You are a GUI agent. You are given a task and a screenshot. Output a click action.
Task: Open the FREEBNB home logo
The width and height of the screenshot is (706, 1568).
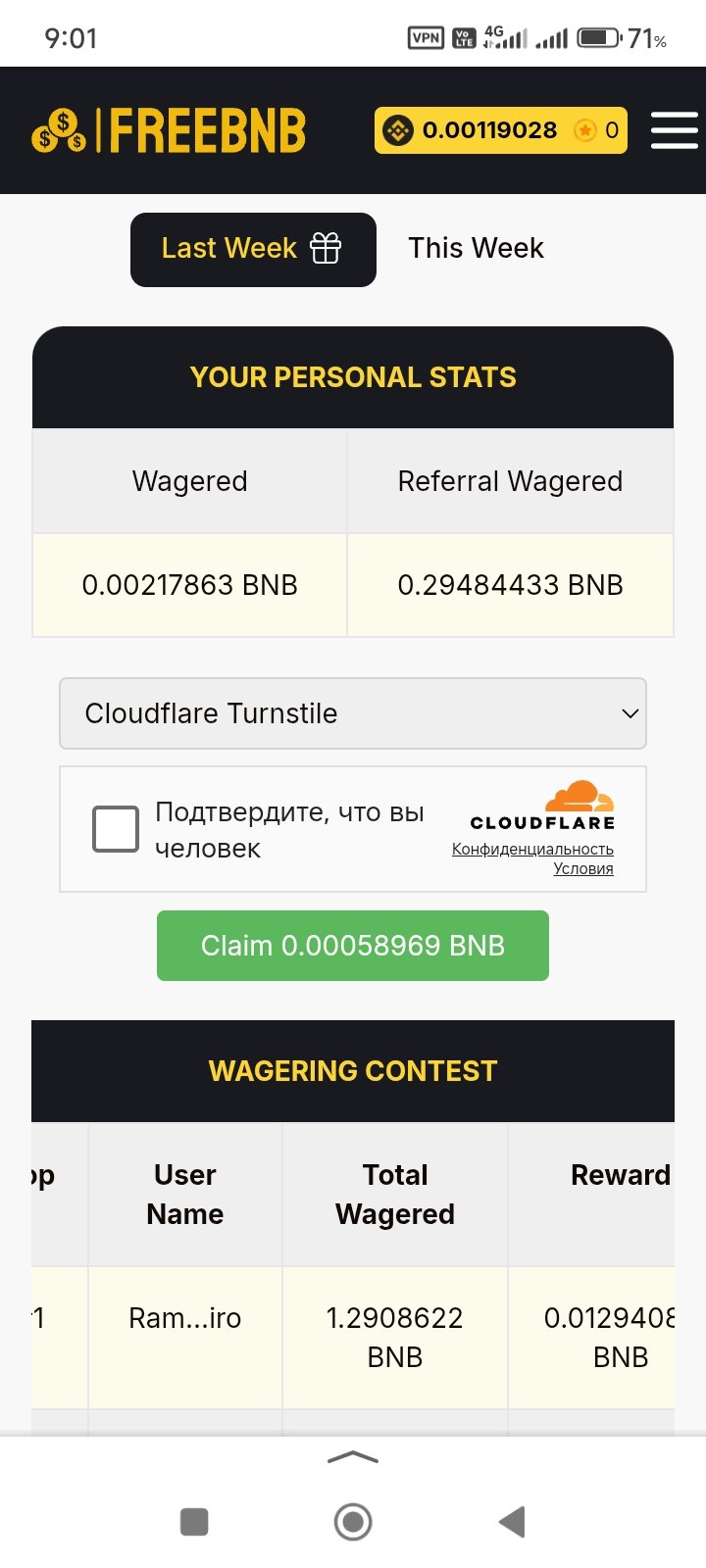(x=169, y=130)
